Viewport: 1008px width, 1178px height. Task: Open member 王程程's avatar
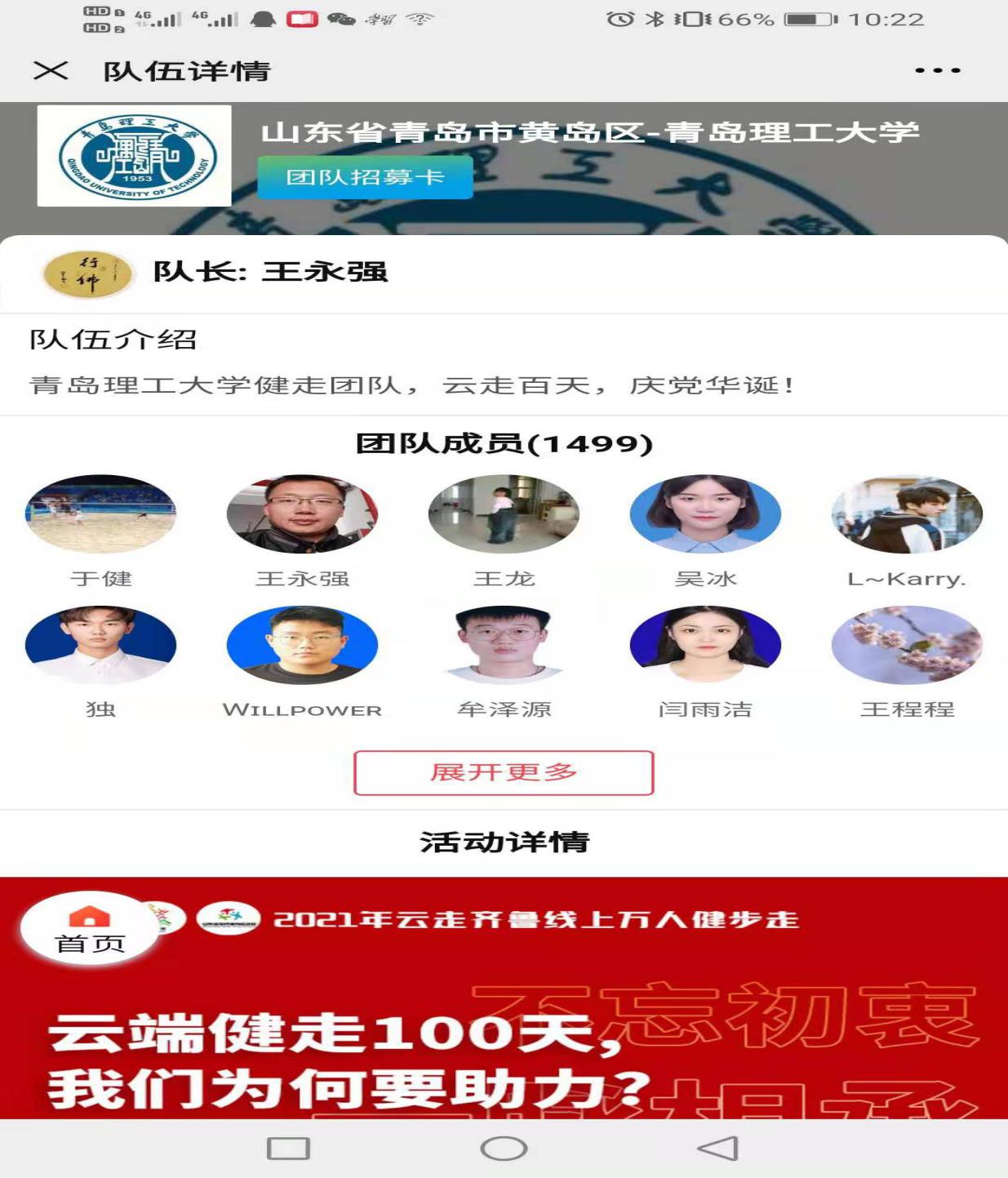coord(907,645)
